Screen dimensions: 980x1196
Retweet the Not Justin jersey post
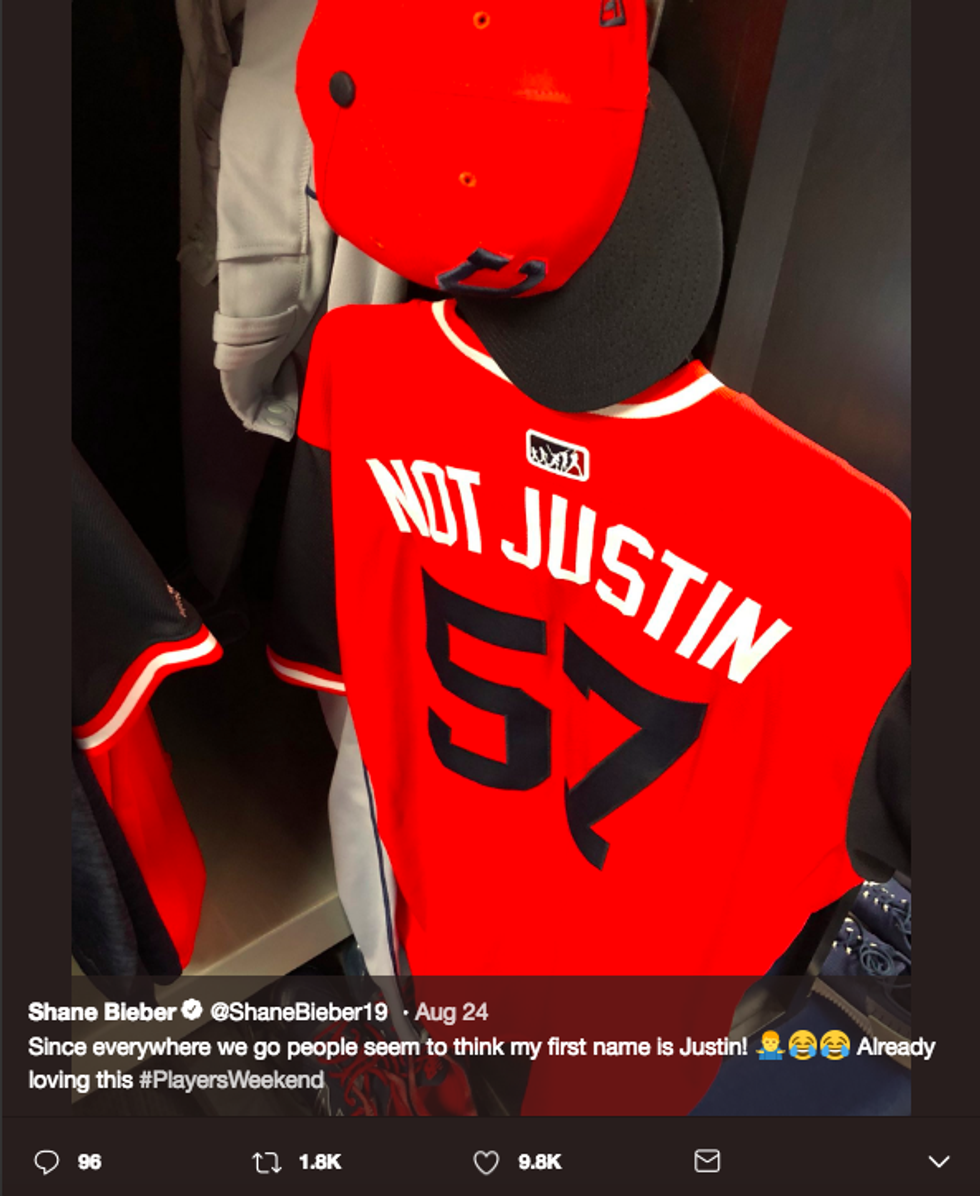pos(266,1161)
